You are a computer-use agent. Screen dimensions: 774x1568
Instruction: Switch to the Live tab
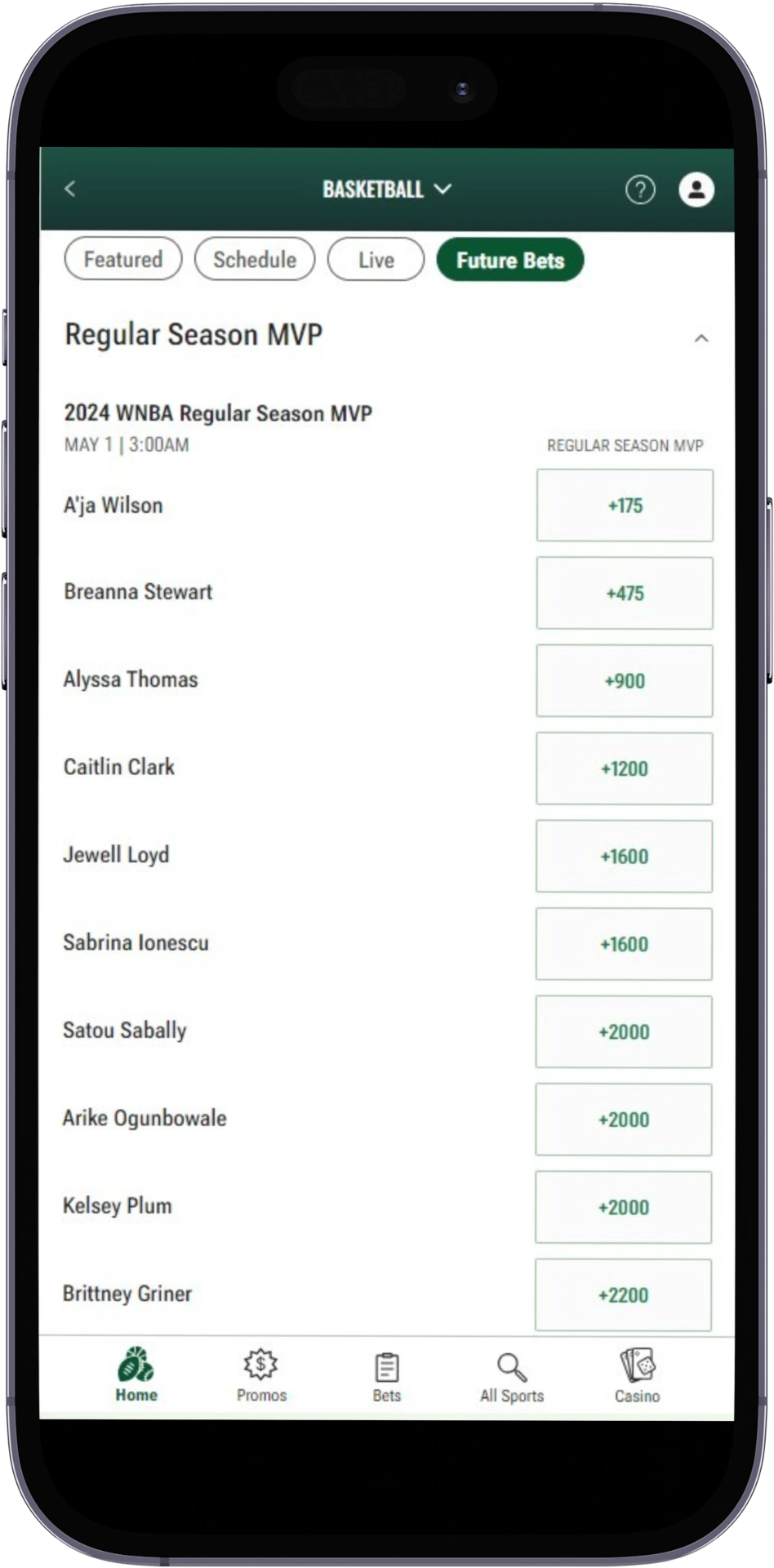[376, 260]
